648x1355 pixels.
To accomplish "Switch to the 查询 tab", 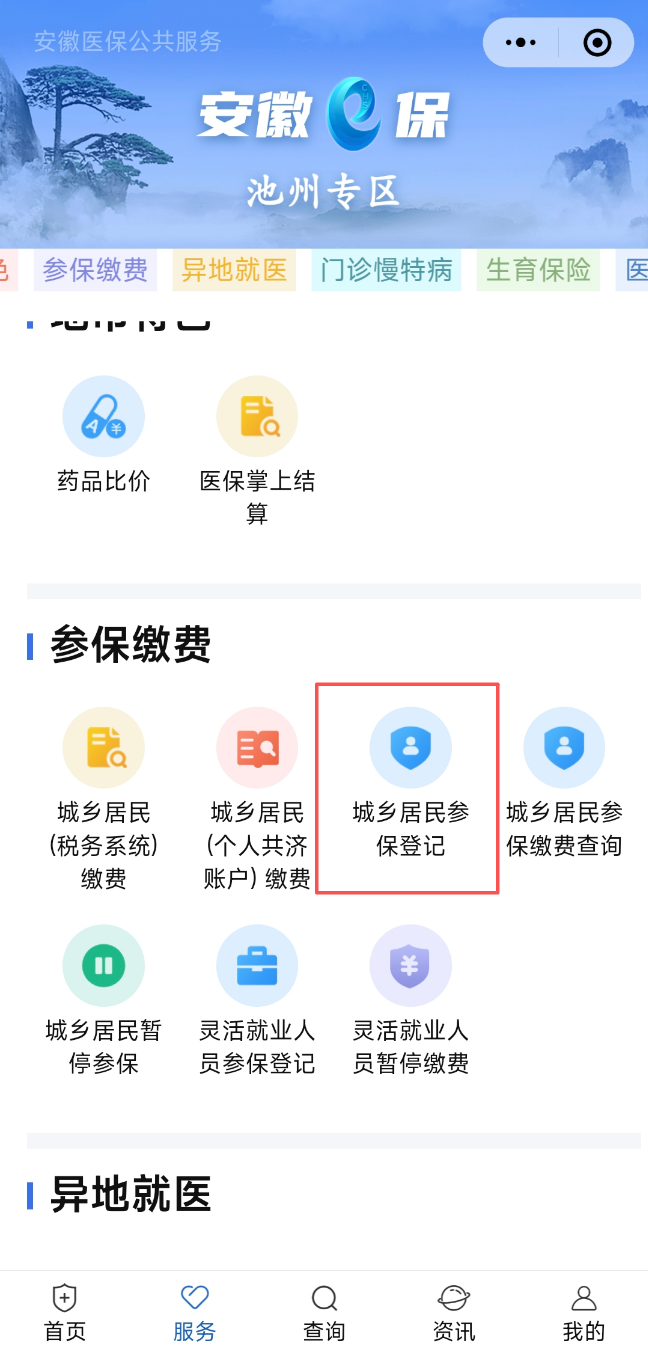I will point(324,1312).
